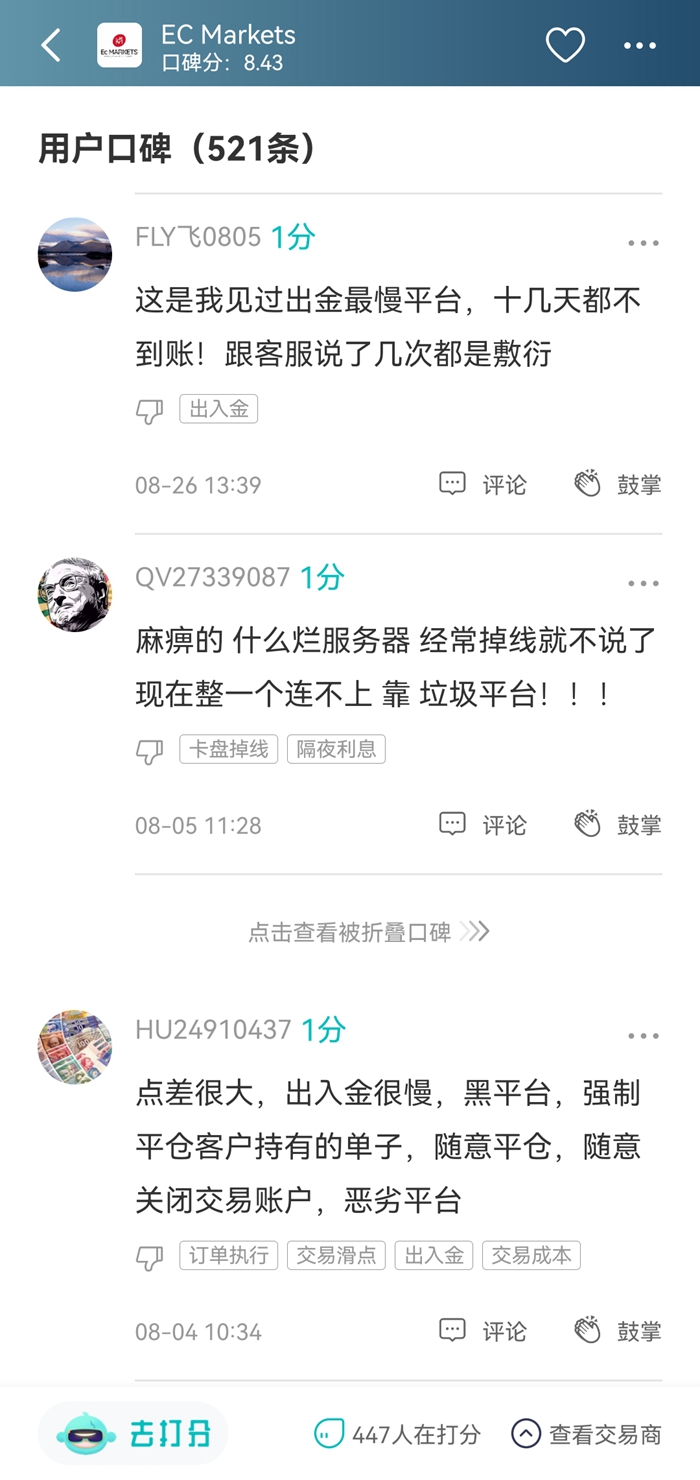
Task: Go back using the header arrow
Action: point(51,45)
